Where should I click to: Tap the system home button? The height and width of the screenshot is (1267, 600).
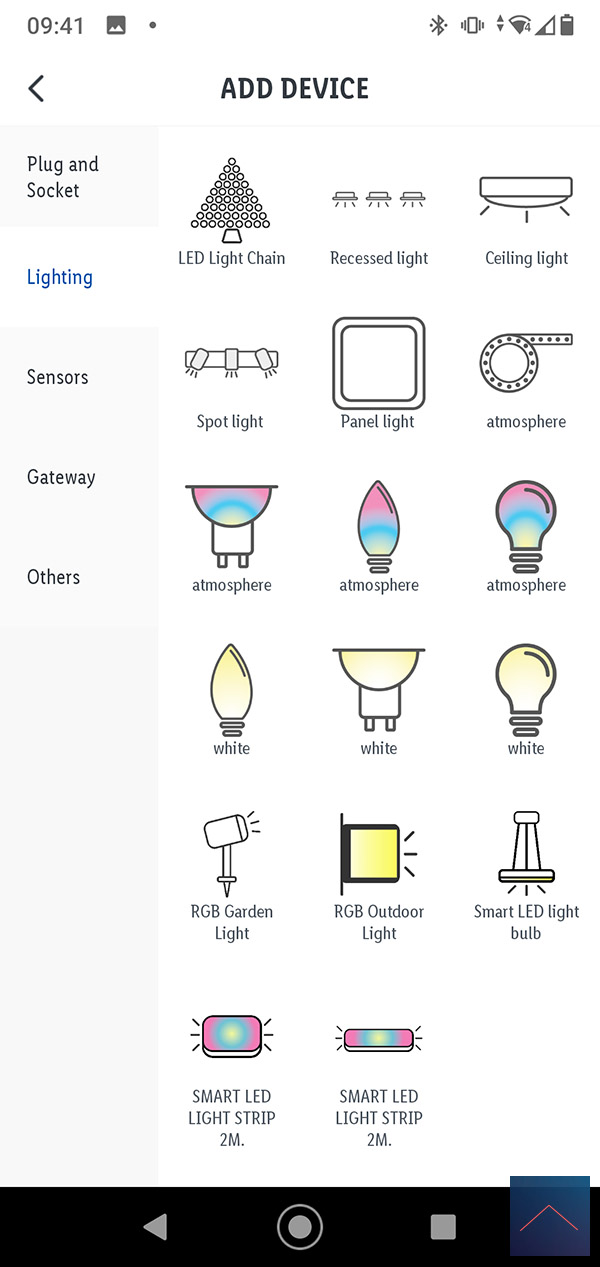(300, 1226)
